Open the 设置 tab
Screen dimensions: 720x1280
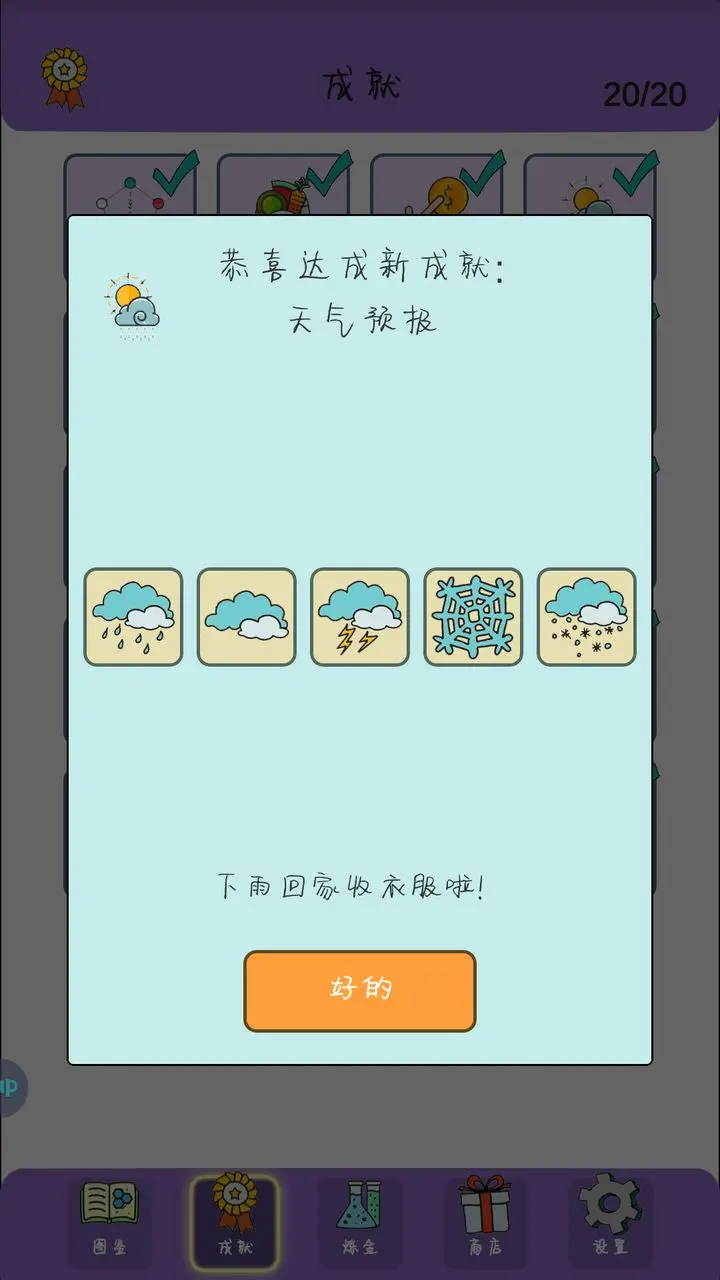(610, 1222)
